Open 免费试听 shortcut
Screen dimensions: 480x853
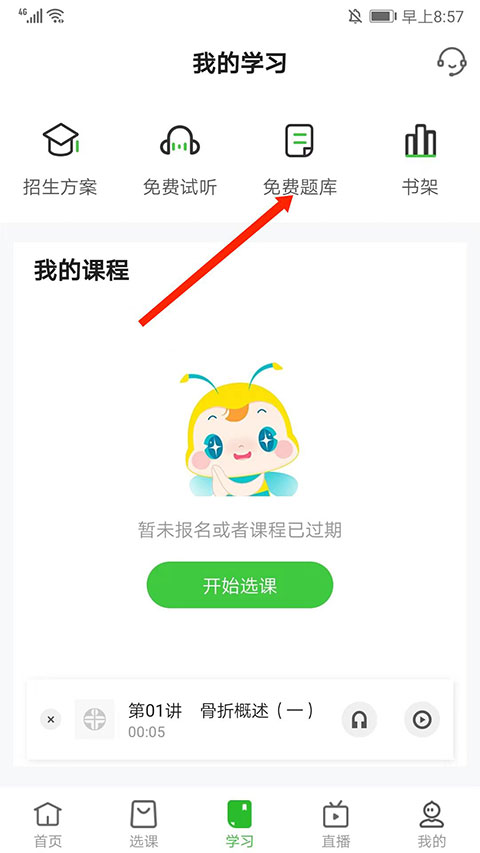(x=180, y=159)
